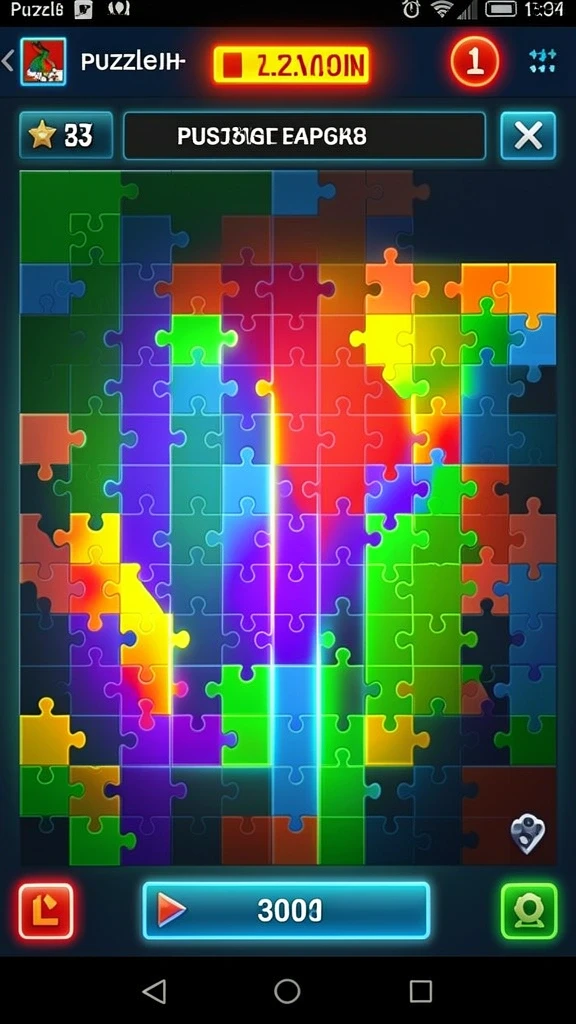Go to the home screen
This screenshot has width=576, height=1024.
click(x=287, y=991)
